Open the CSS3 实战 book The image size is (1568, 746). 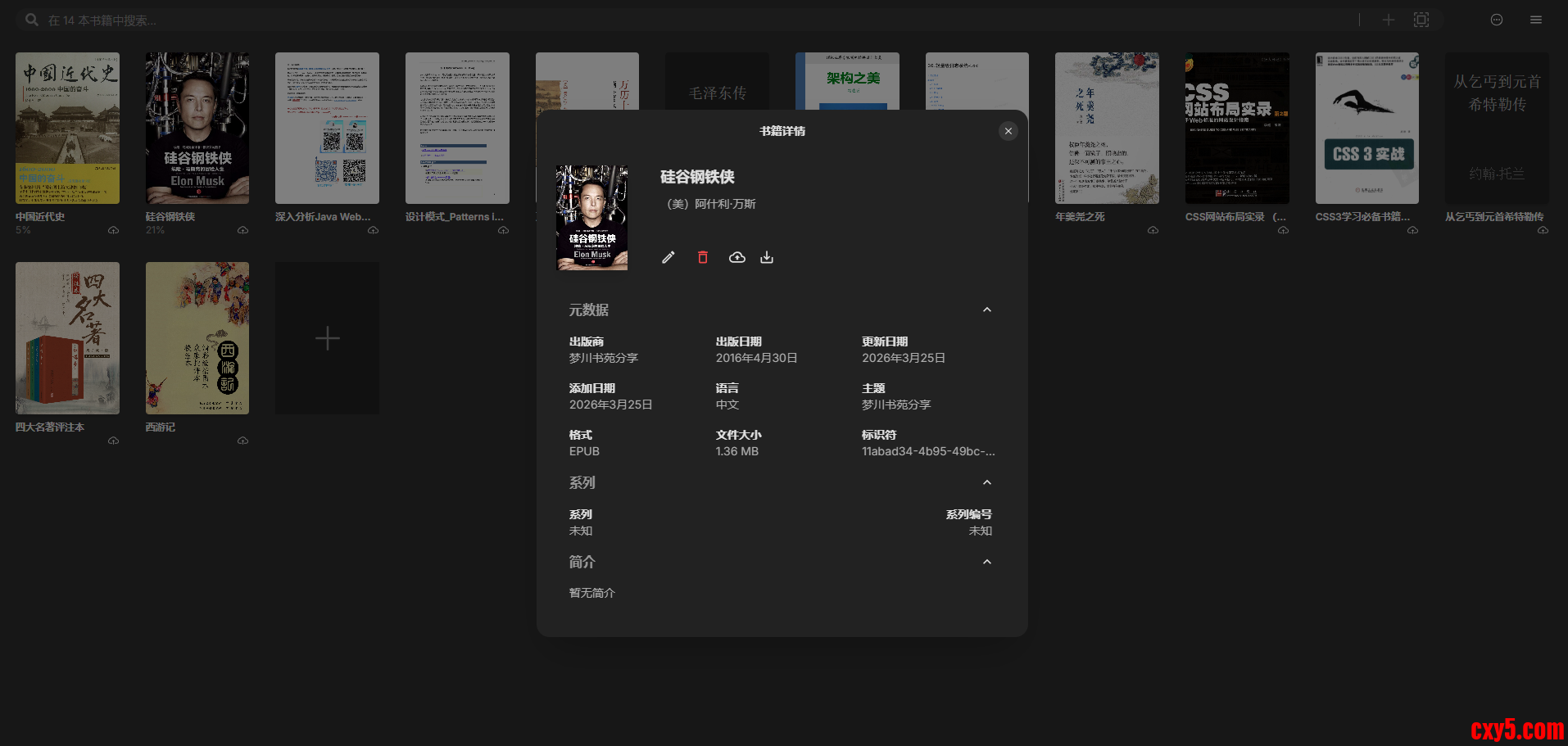[x=1366, y=129]
